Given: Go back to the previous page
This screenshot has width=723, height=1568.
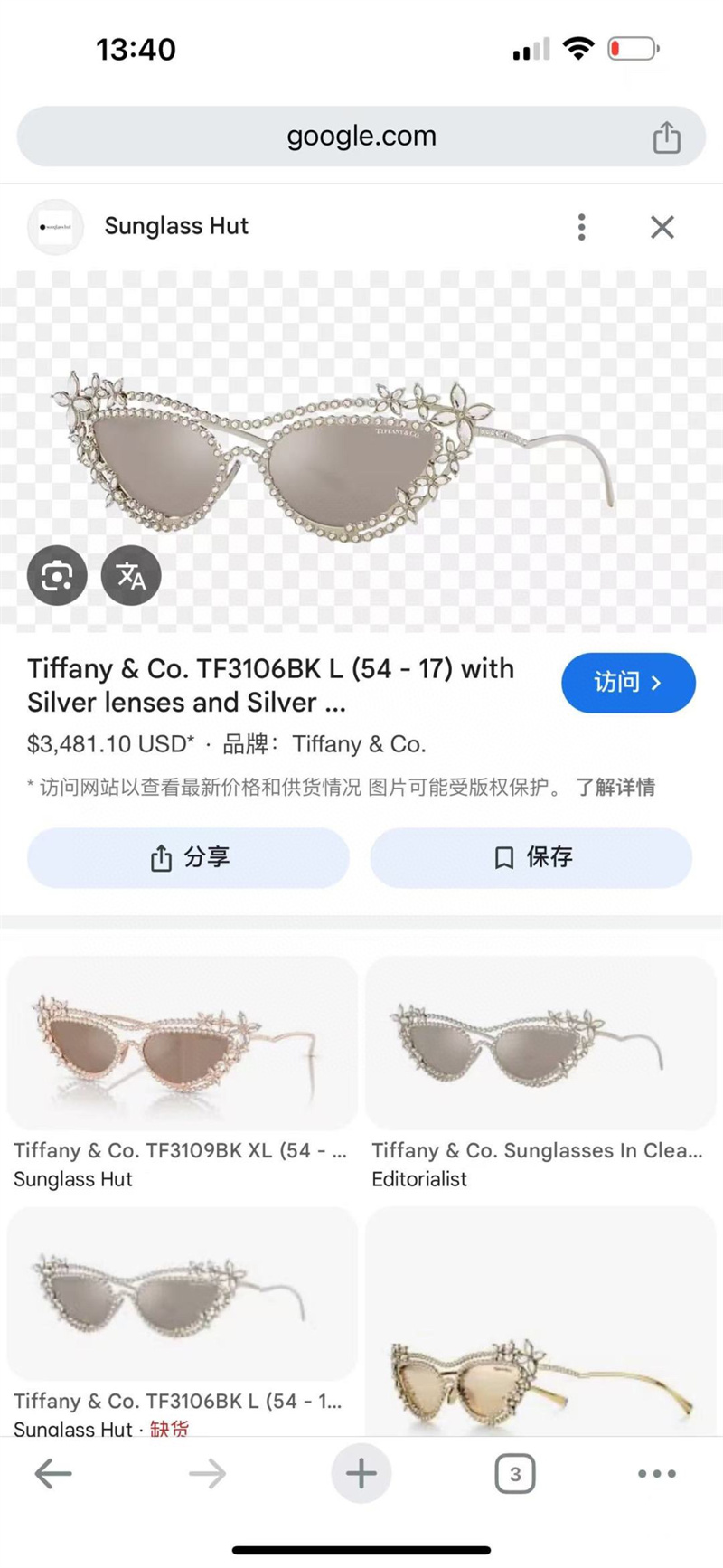Looking at the screenshot, I should [53, 1474].
